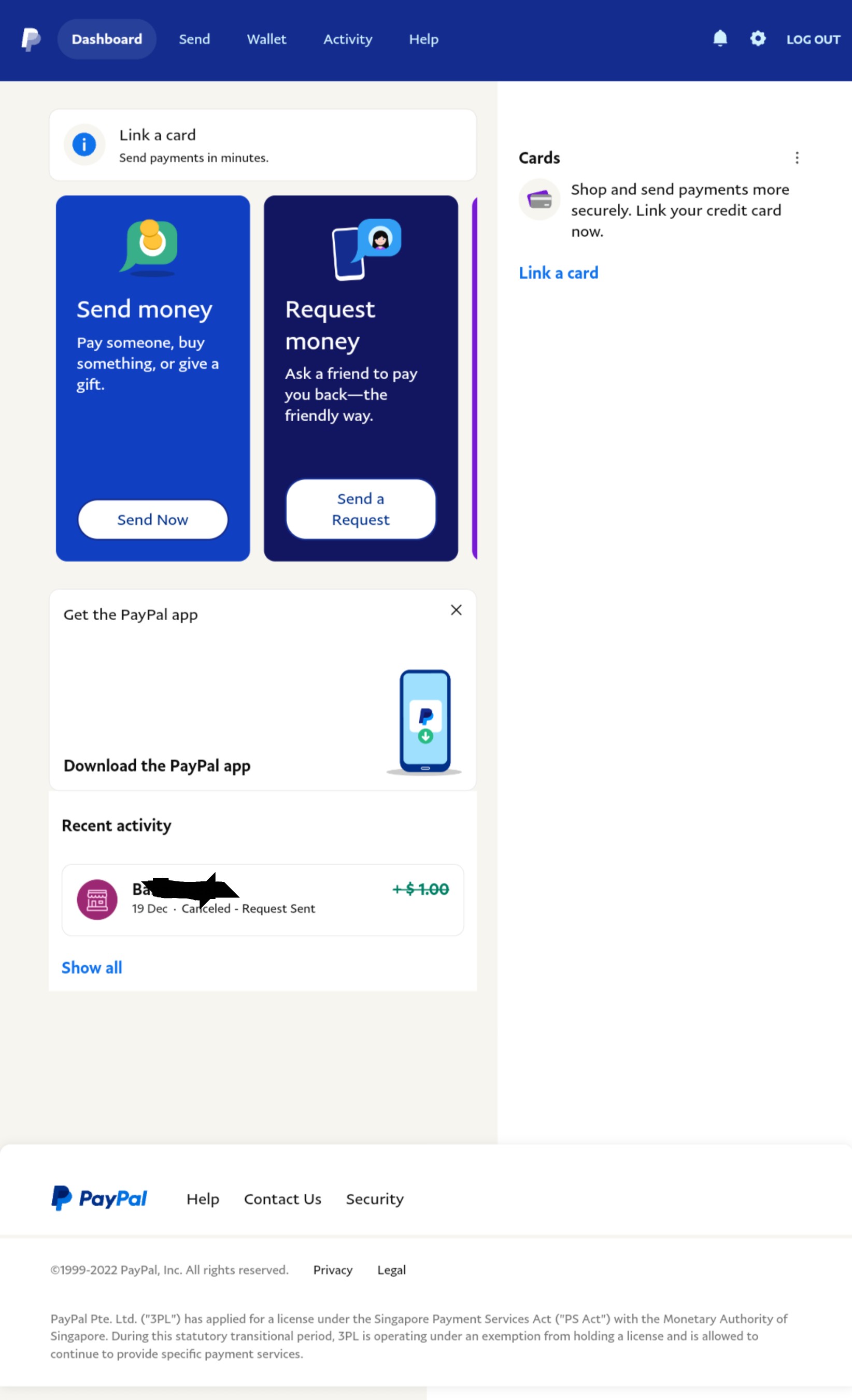Open the Wallet tab

[x=266, y=39]
